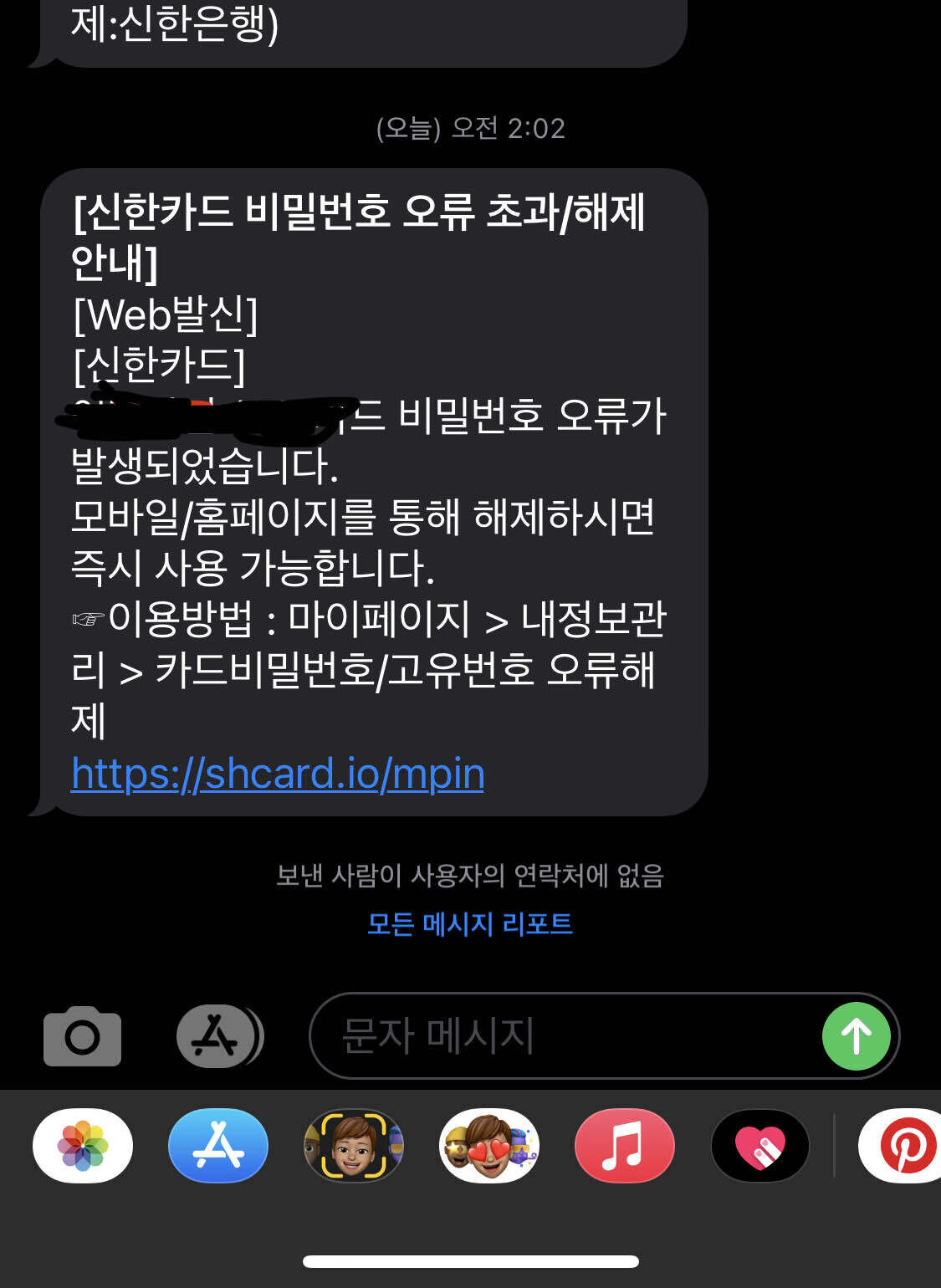Tap the green send arrow button
The width and height of the screenshot is (941, 1288).
[856, 1035]
